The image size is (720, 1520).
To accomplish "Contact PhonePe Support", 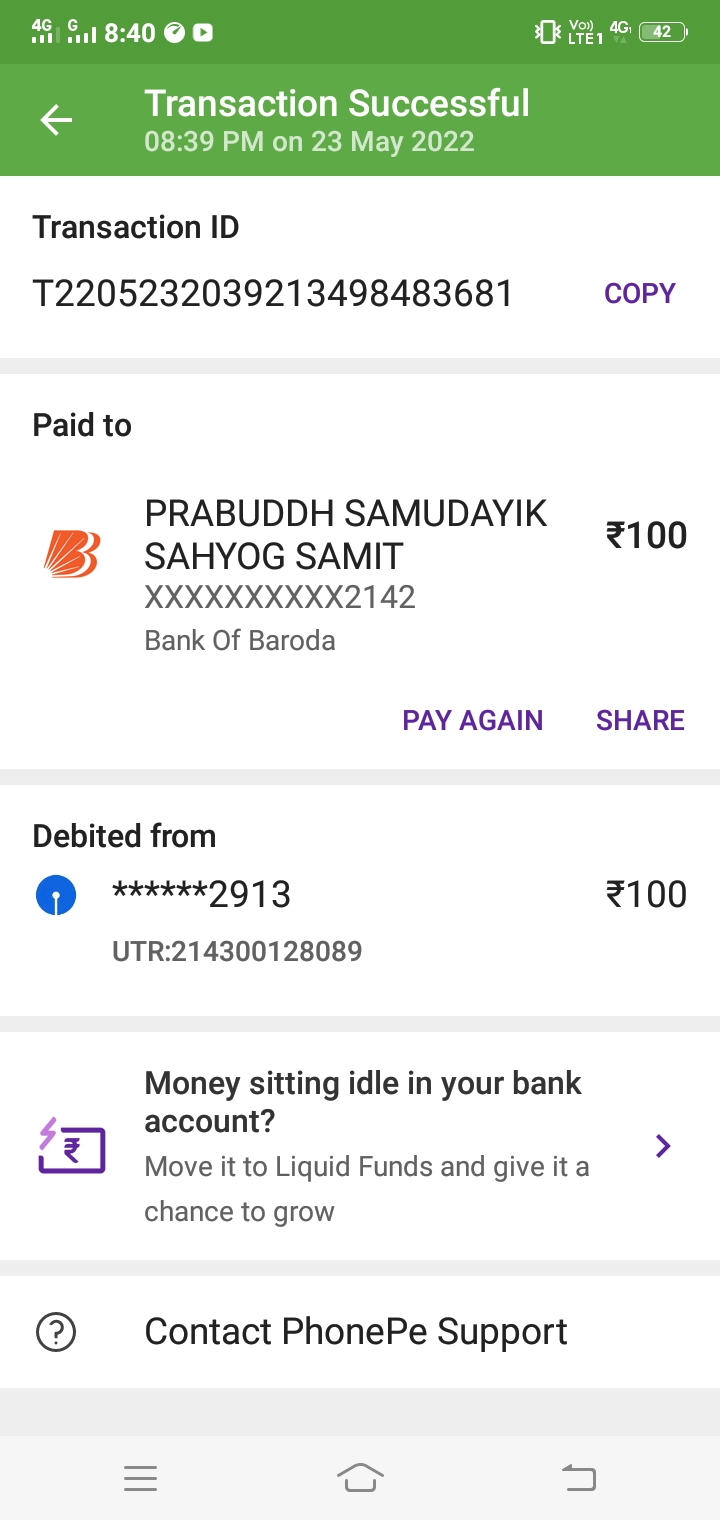I will pos(355,1331).
